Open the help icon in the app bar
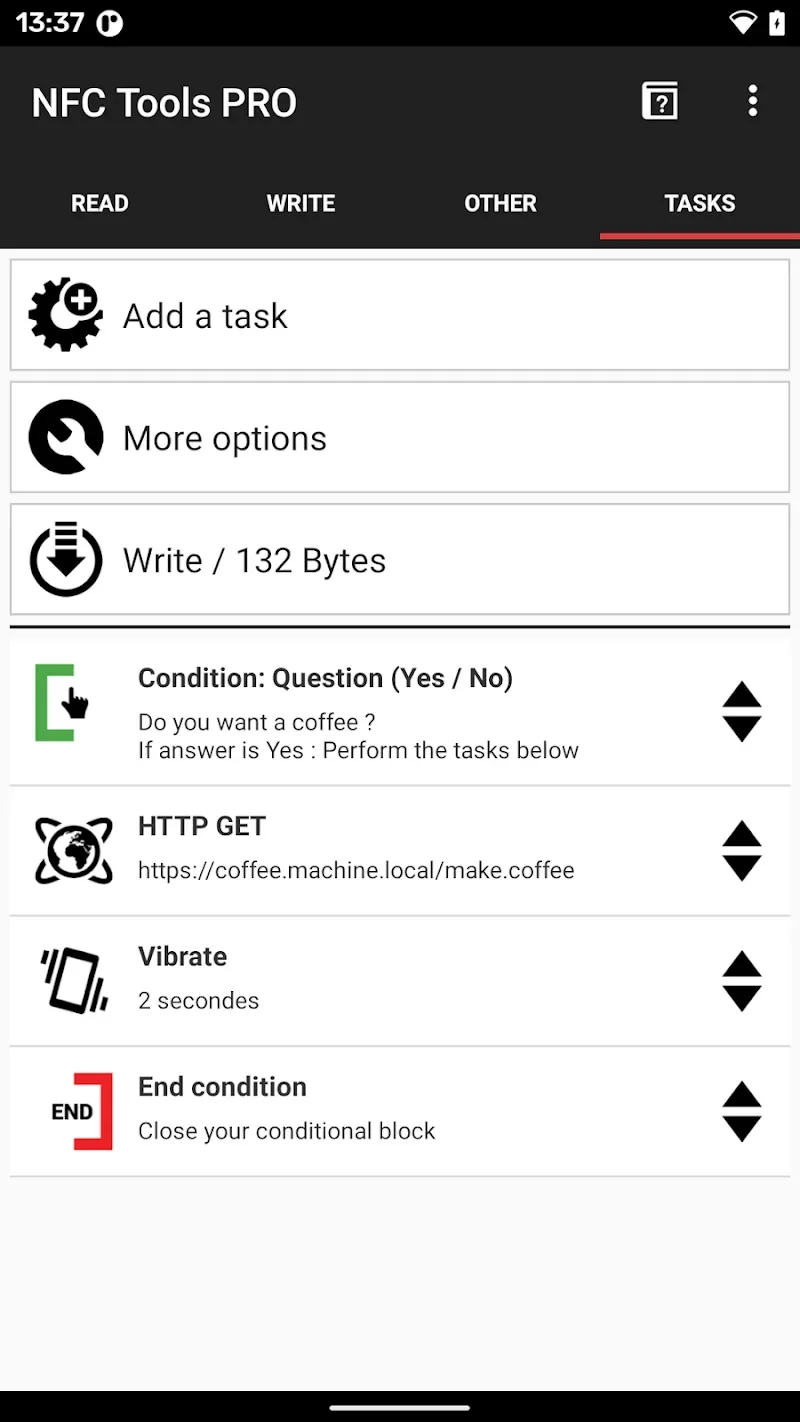This screenshot has height=1422, width=800. 659,101
